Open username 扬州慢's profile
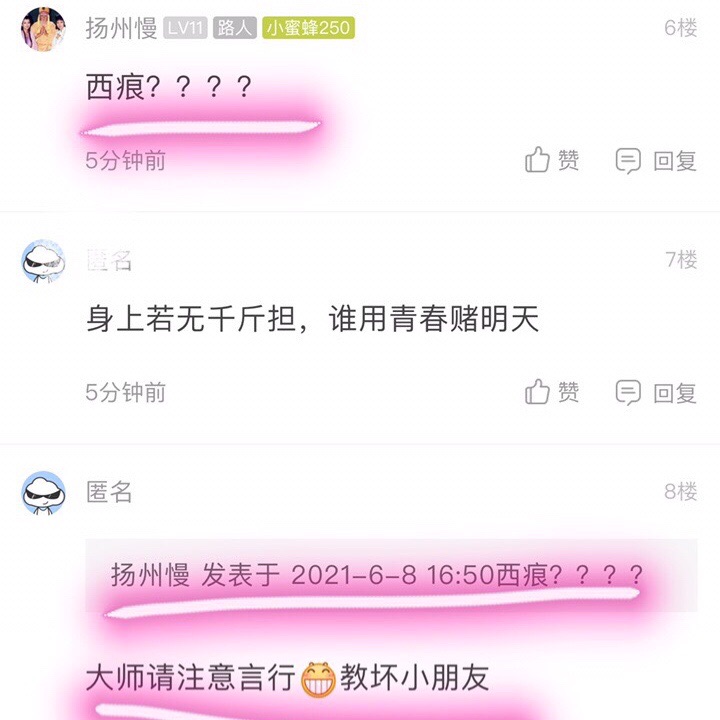This screenshot has height=720, width=720. click(x=121, y=28)
